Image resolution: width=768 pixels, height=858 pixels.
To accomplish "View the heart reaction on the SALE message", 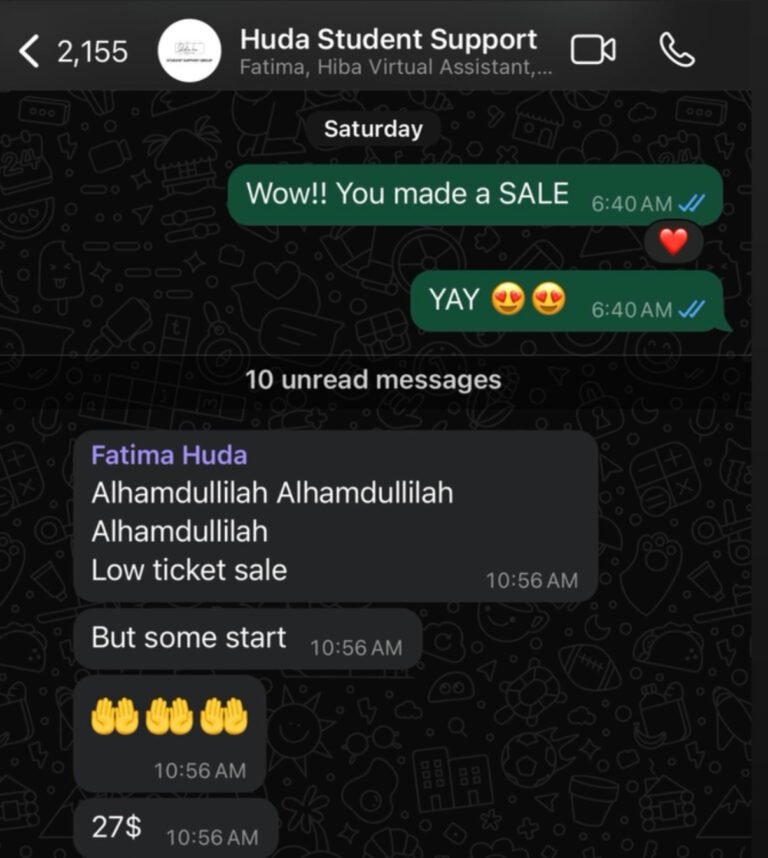I will tap(673, 241).
